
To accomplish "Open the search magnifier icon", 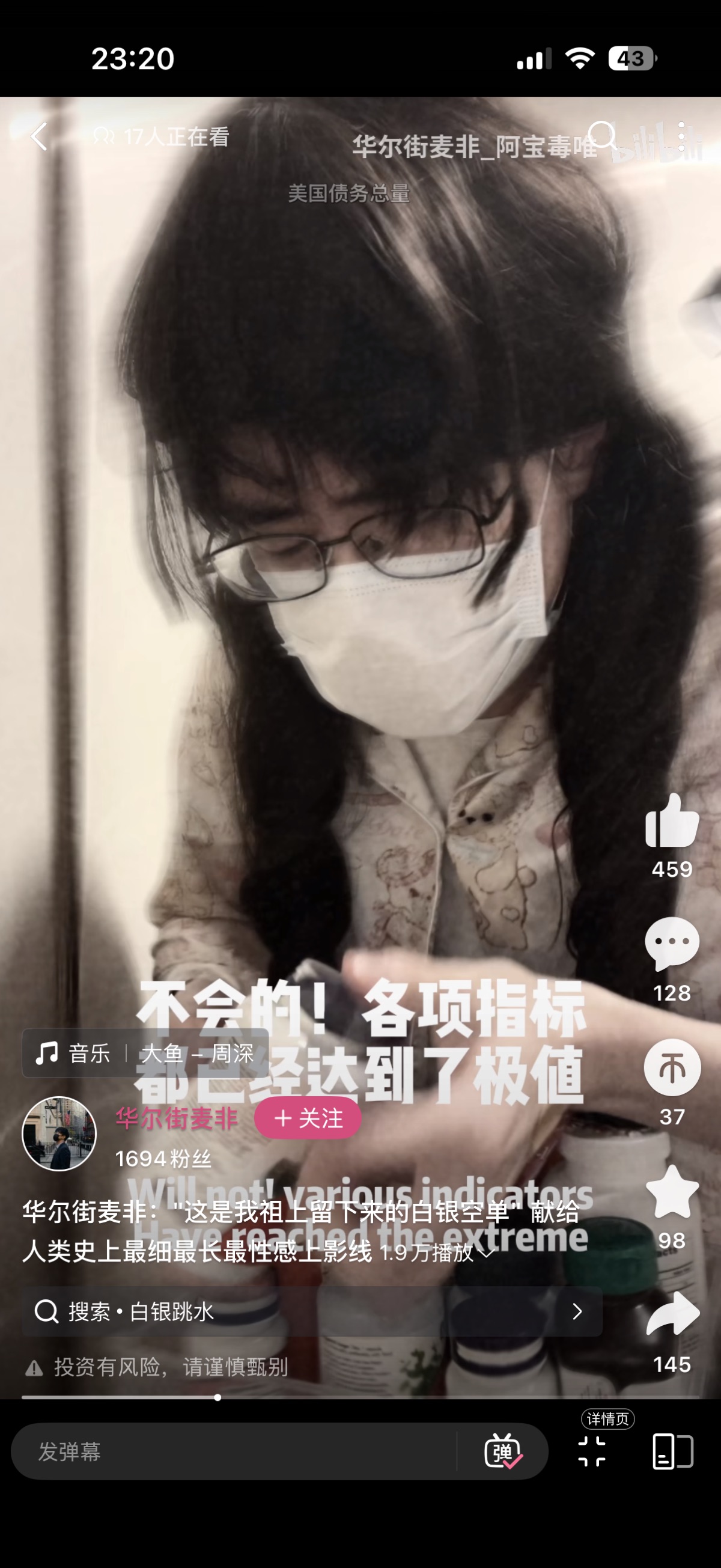I will click(x=603, y=135).
